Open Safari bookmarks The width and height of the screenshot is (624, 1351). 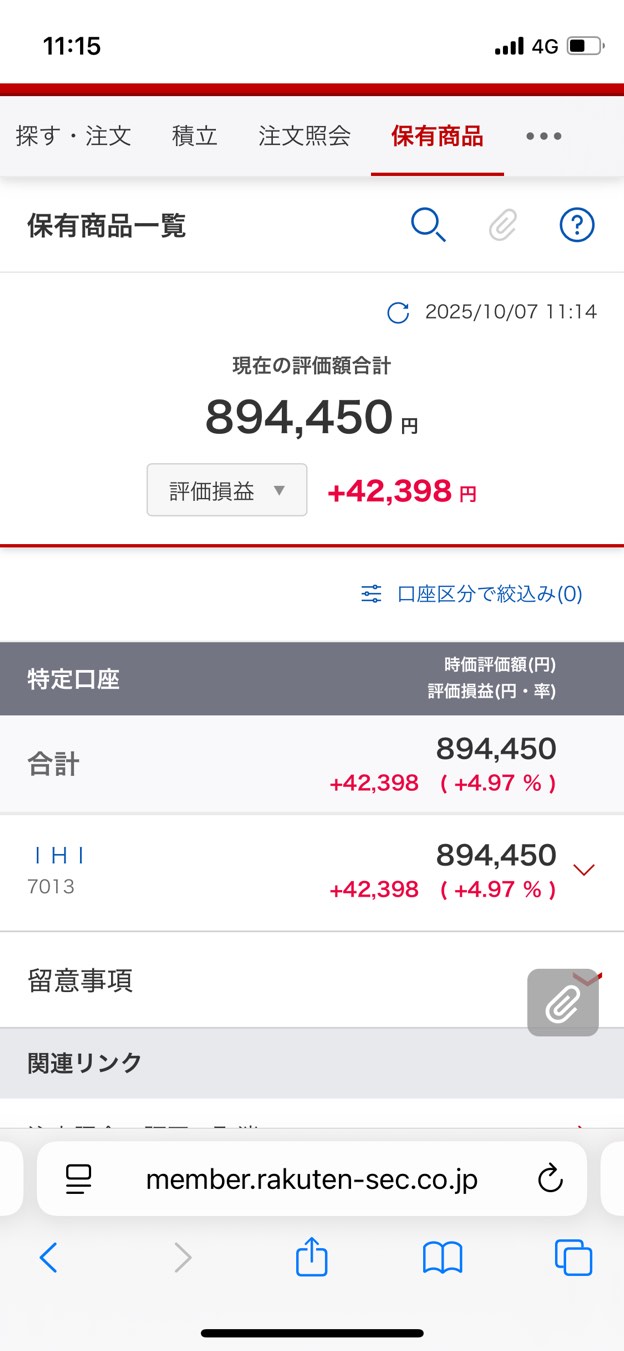(442, 1257)
